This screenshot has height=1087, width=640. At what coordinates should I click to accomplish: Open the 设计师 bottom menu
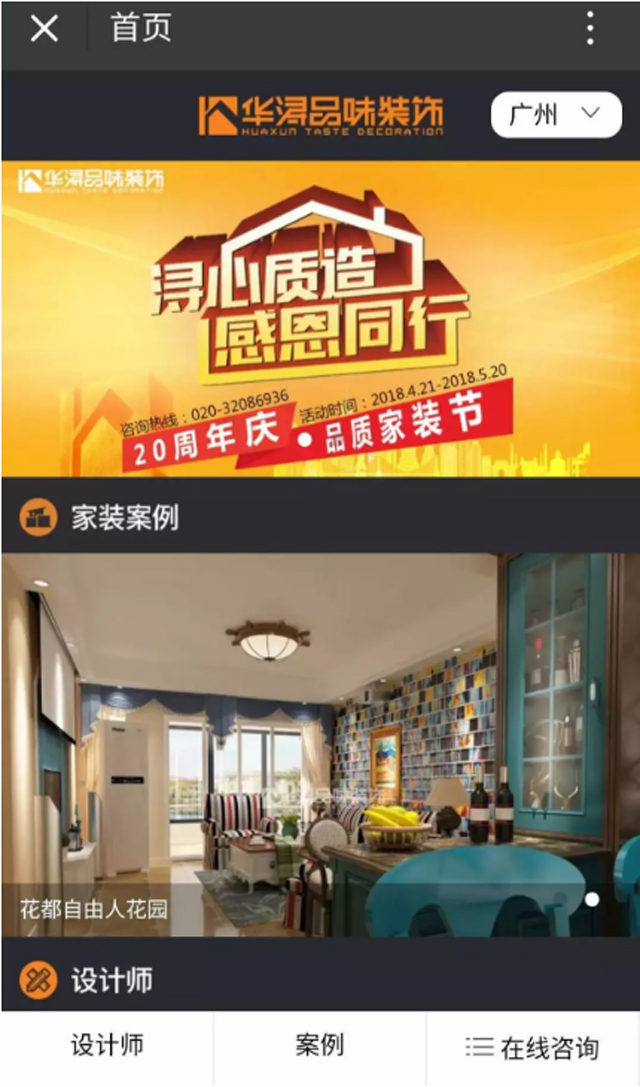107,1047
